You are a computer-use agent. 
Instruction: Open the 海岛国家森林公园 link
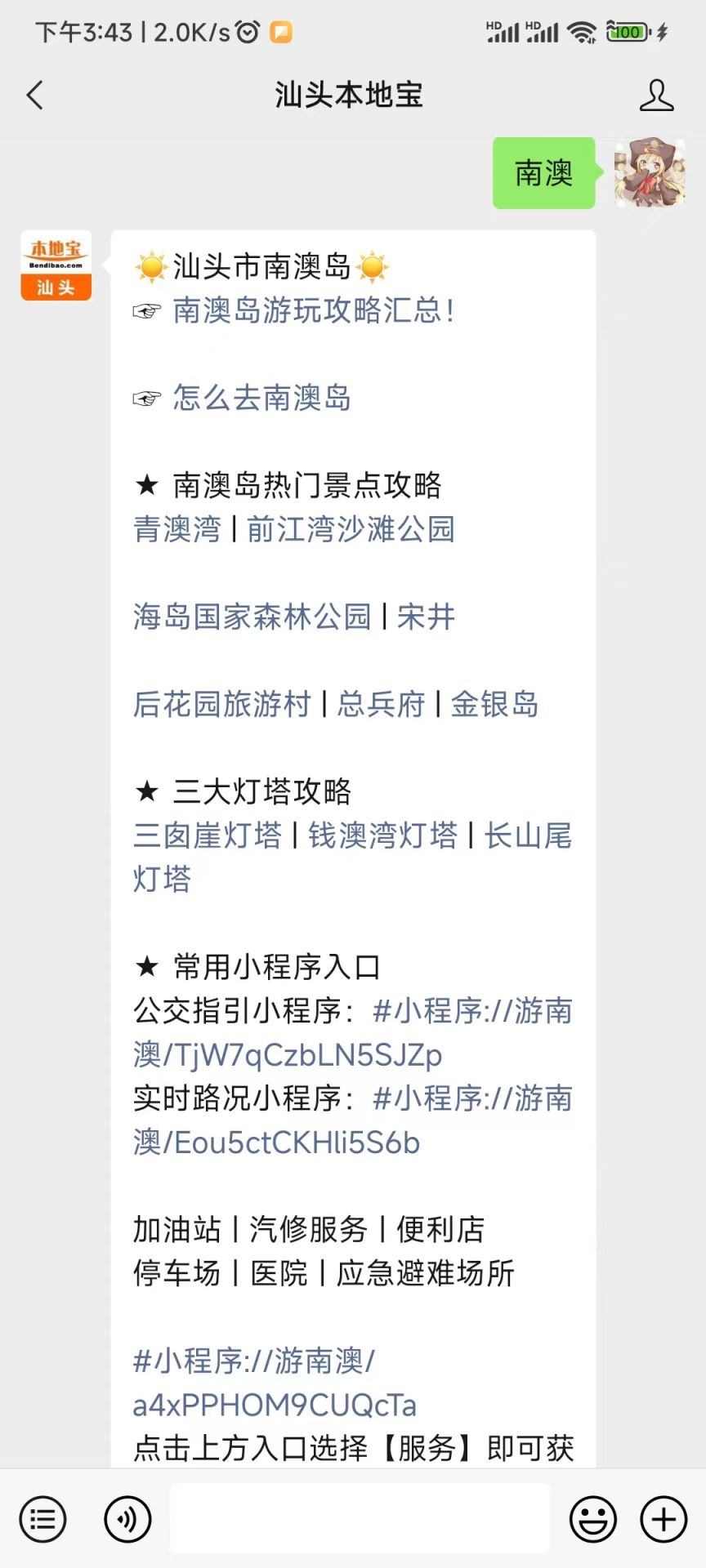pos(252,617)
